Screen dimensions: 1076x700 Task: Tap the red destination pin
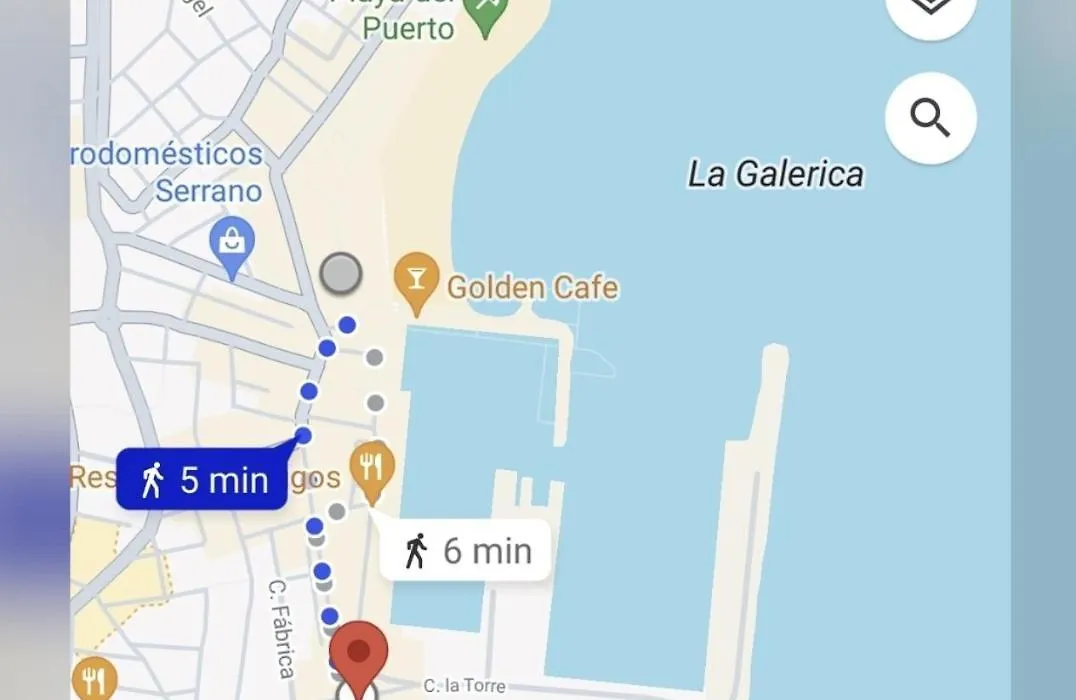pos(359,654)
